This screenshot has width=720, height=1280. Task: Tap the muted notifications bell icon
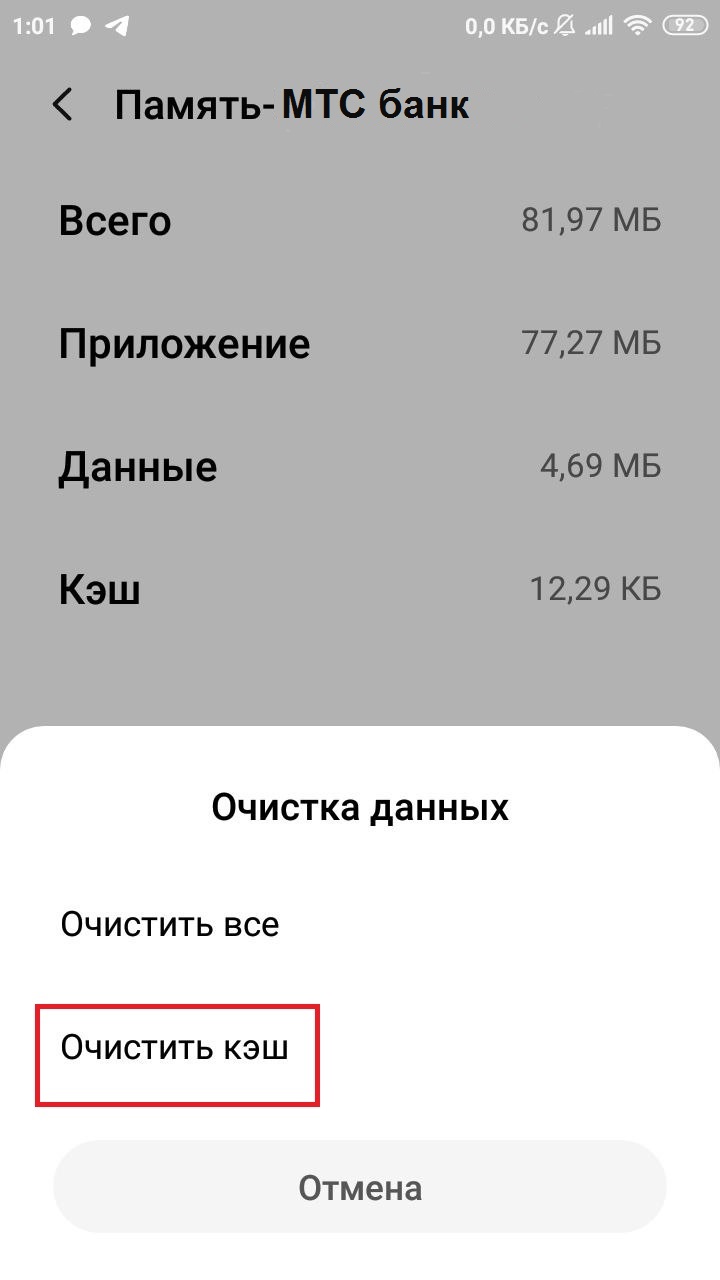click(565, 24)
